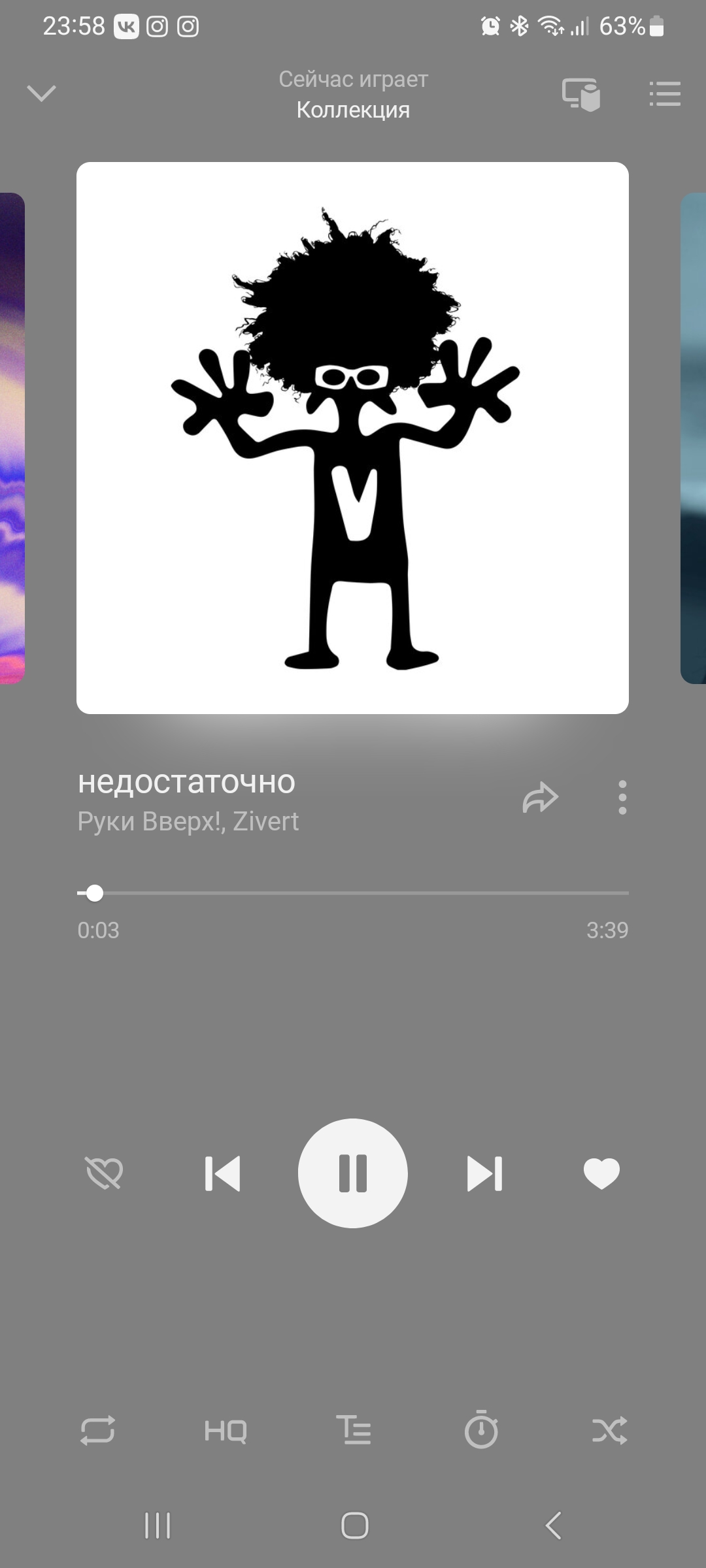Skip to the next track
The height and width of the screenshot is (1568, 706).
(484, 1173)
